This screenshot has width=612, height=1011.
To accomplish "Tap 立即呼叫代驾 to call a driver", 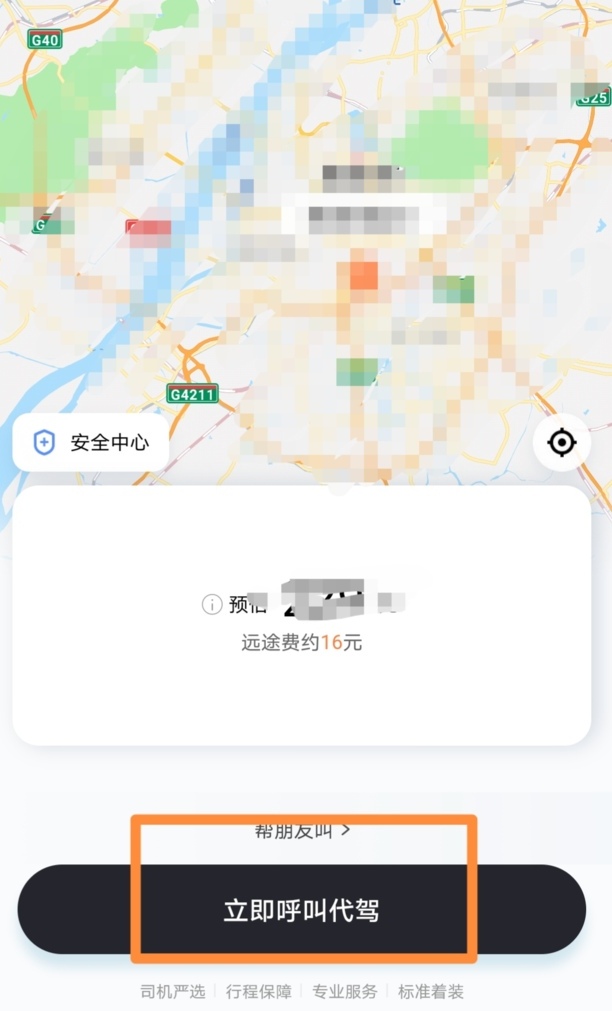I will [301, 910].
